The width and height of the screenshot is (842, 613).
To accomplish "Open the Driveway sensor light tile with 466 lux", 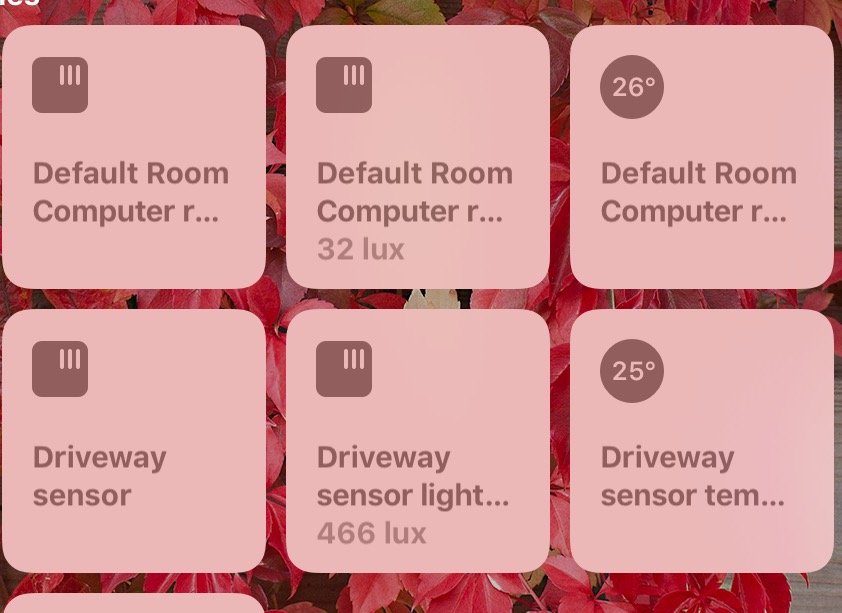I will point(417,441).
